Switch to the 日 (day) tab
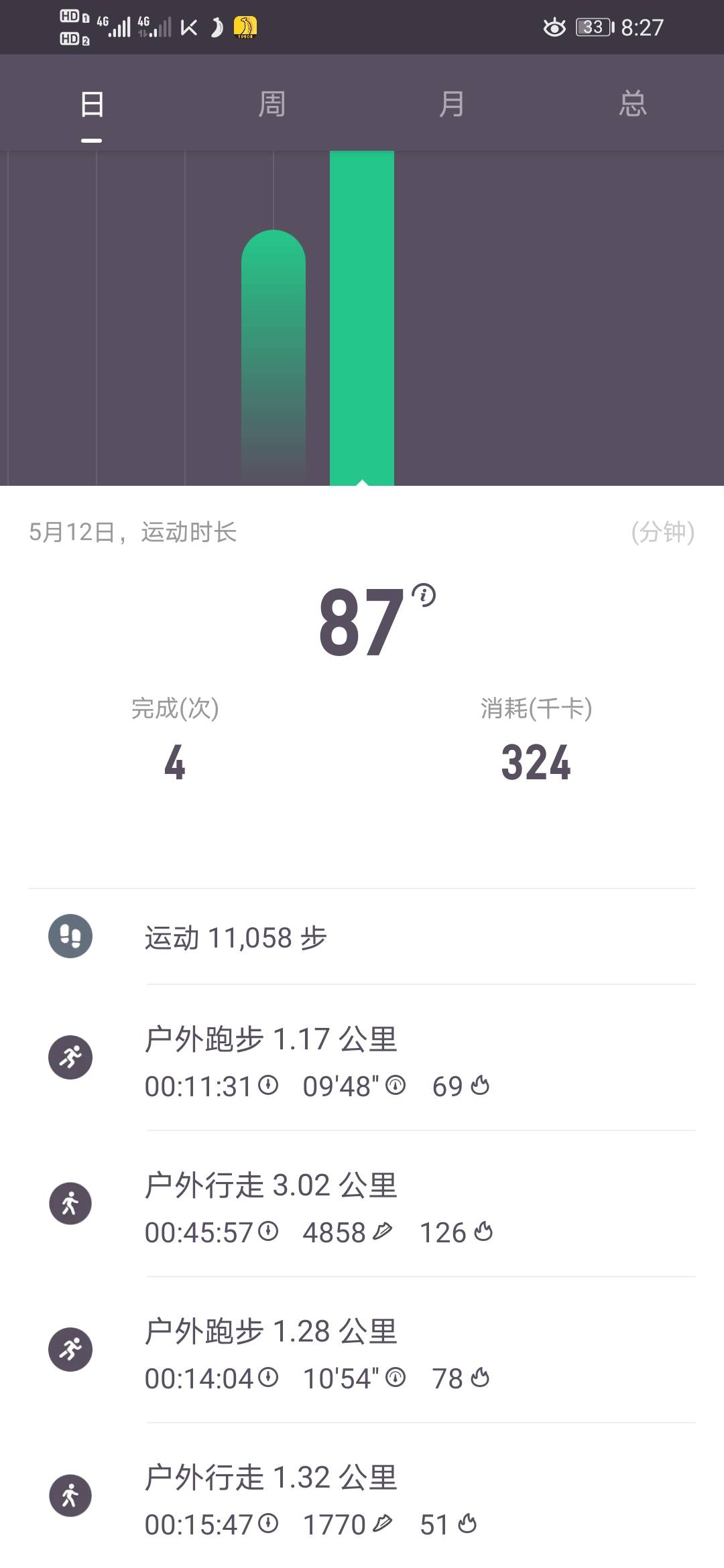Viewport: 724px width, 1568px height. tap(92, 105)
